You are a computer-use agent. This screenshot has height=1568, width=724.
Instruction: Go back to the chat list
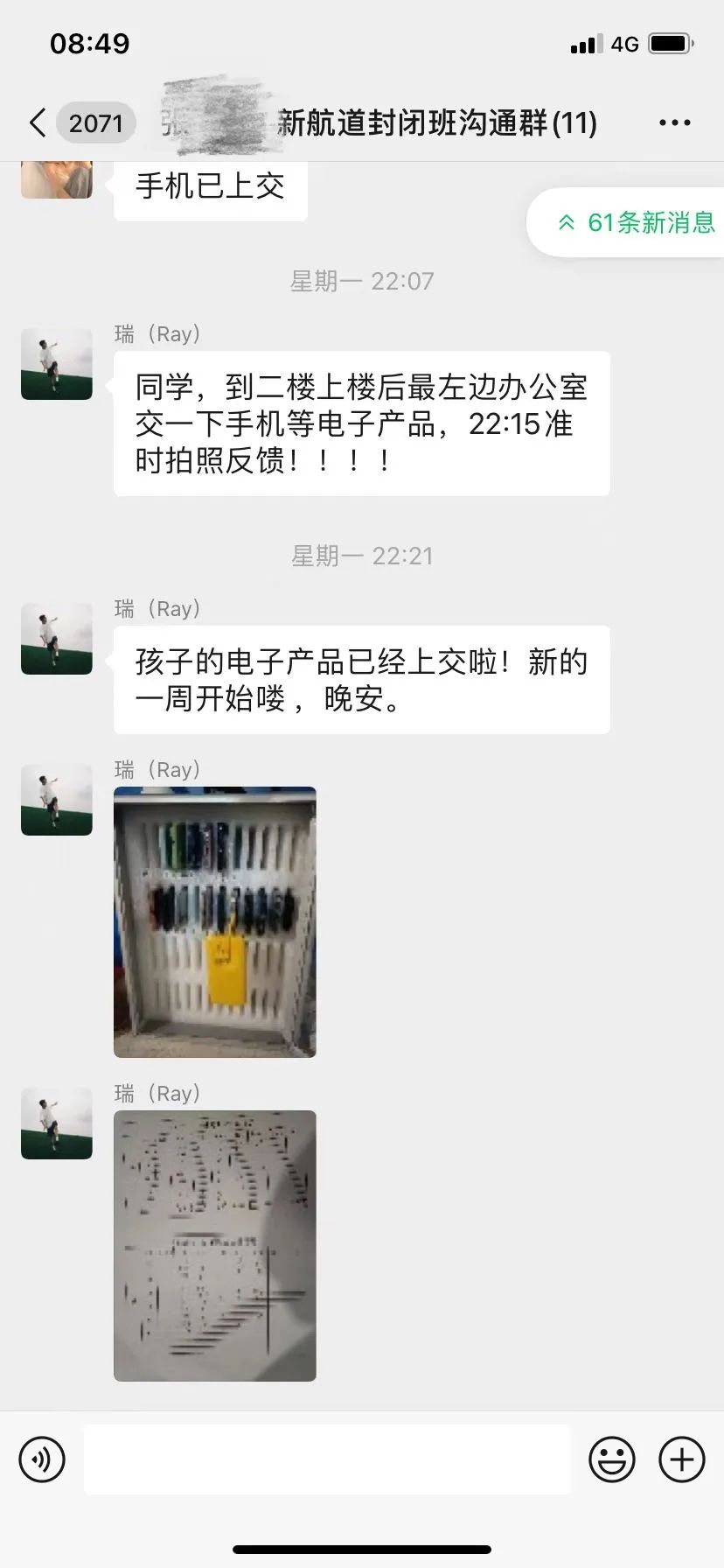(x=38, y=123)
